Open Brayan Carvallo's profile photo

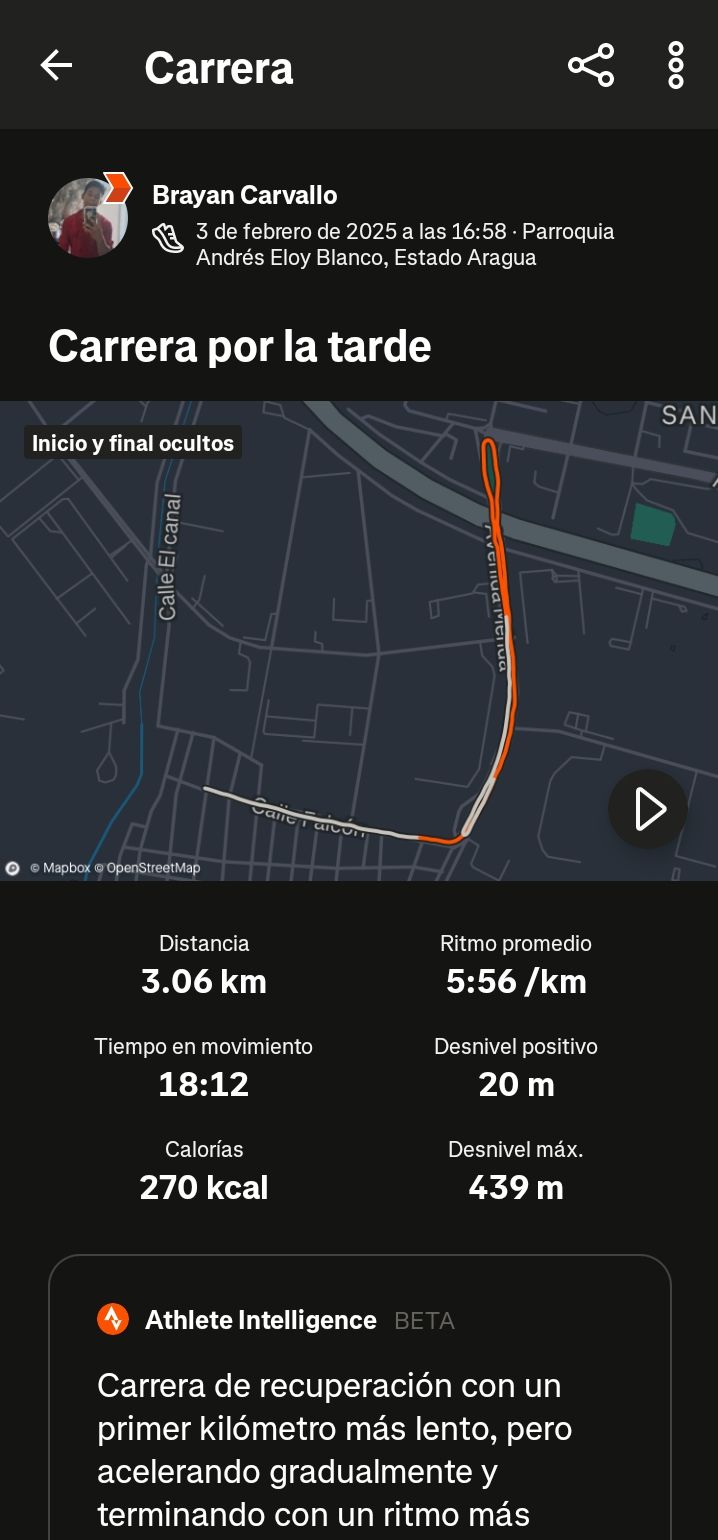(88, 218)
